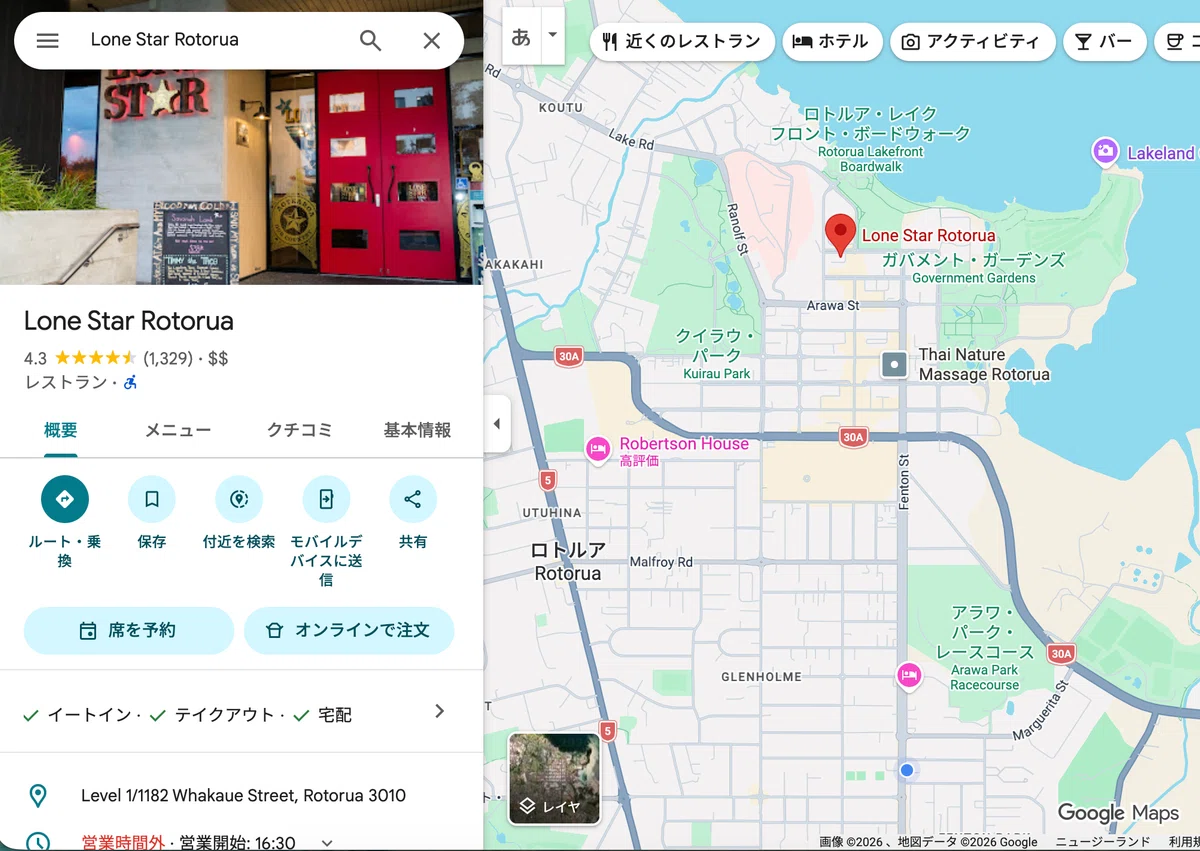1200x851 pixels.
Task: Search nearby with 付近を検索
Action: click(x=239, y=513)
